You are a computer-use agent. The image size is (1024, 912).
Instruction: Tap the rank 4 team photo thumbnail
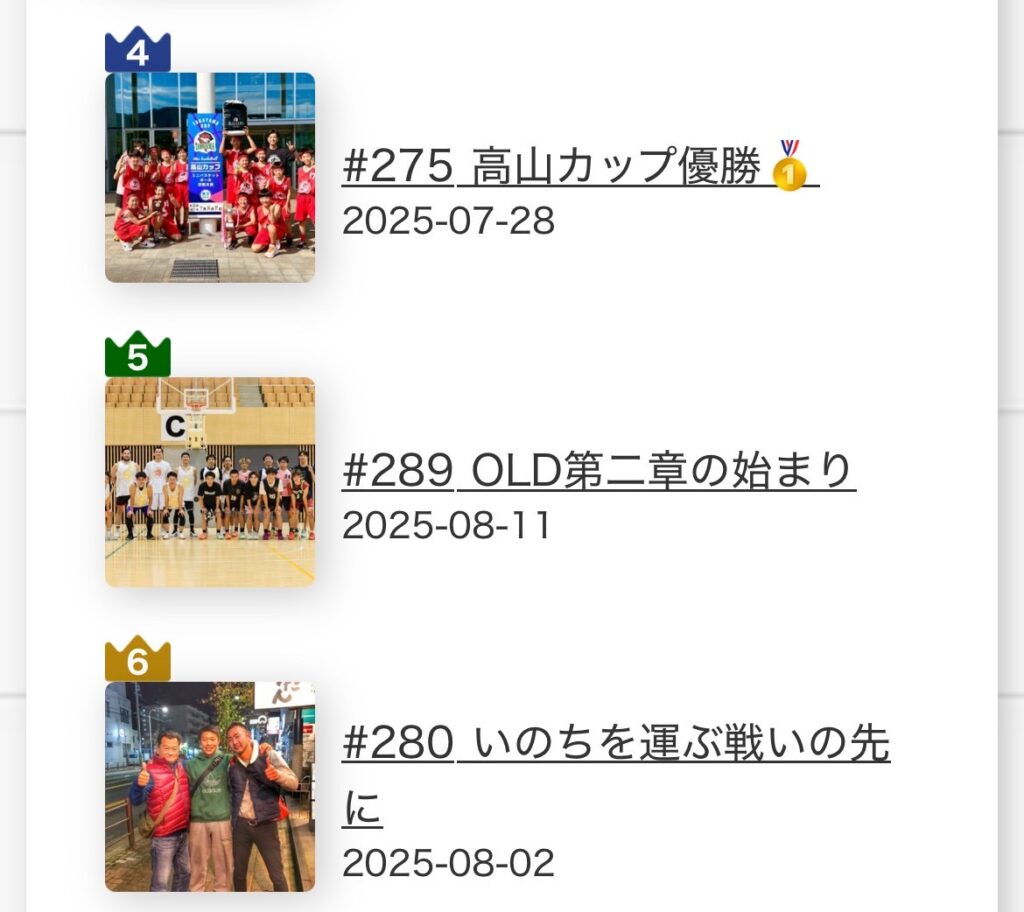(x=210, y=178)
